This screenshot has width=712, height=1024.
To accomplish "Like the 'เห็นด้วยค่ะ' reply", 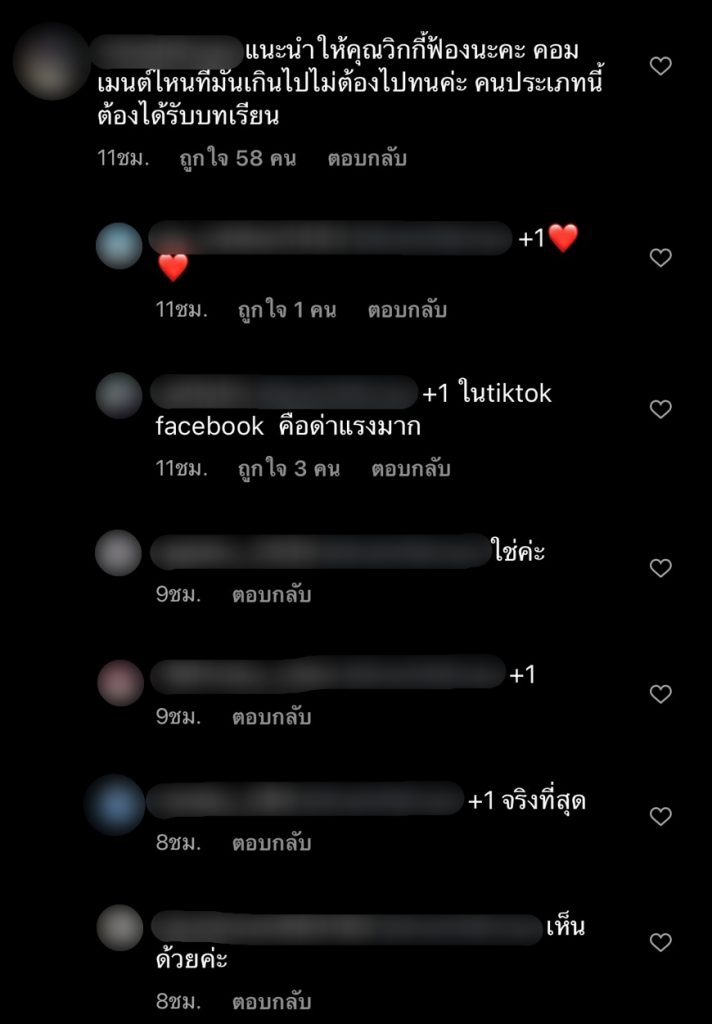I will pos(660,942).
